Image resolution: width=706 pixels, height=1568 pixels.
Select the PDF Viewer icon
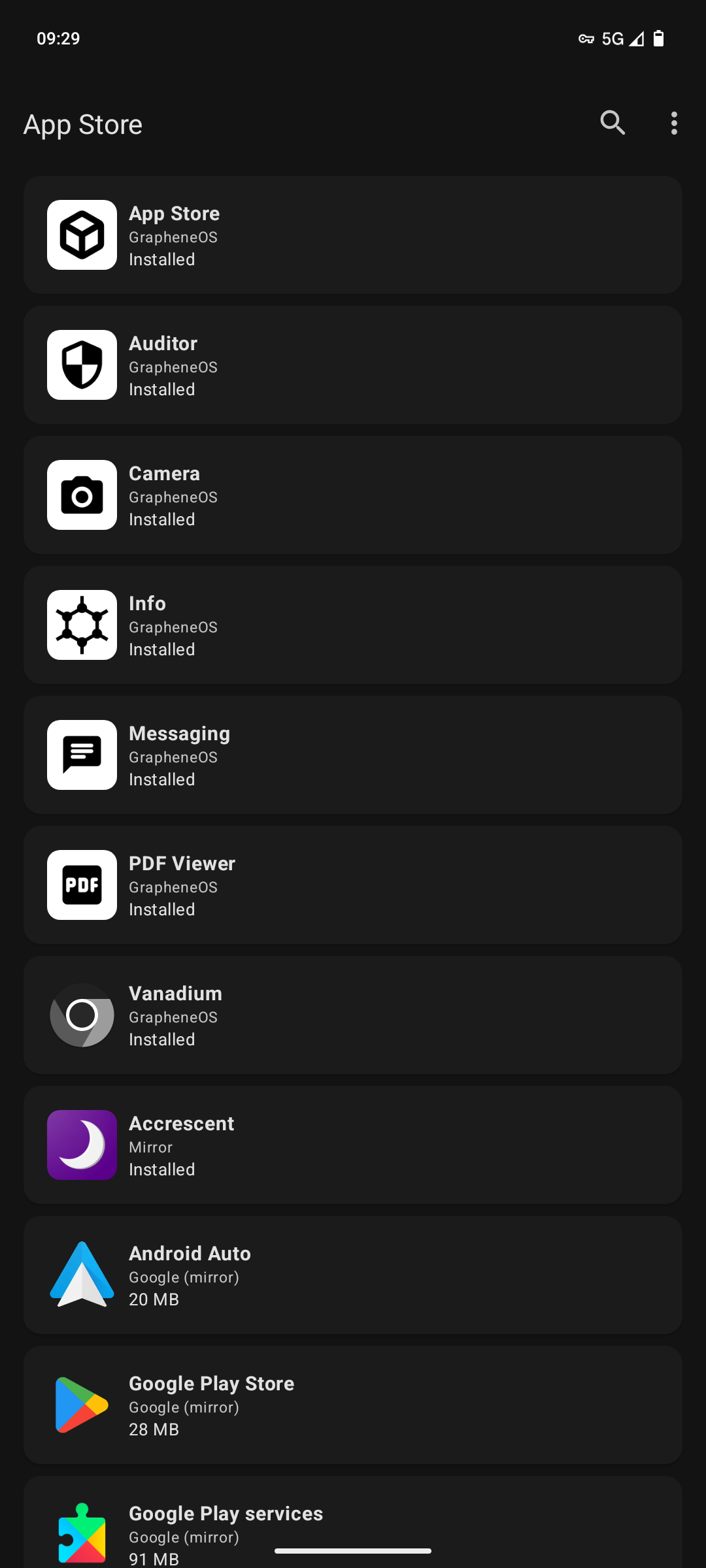pos(81,885)
